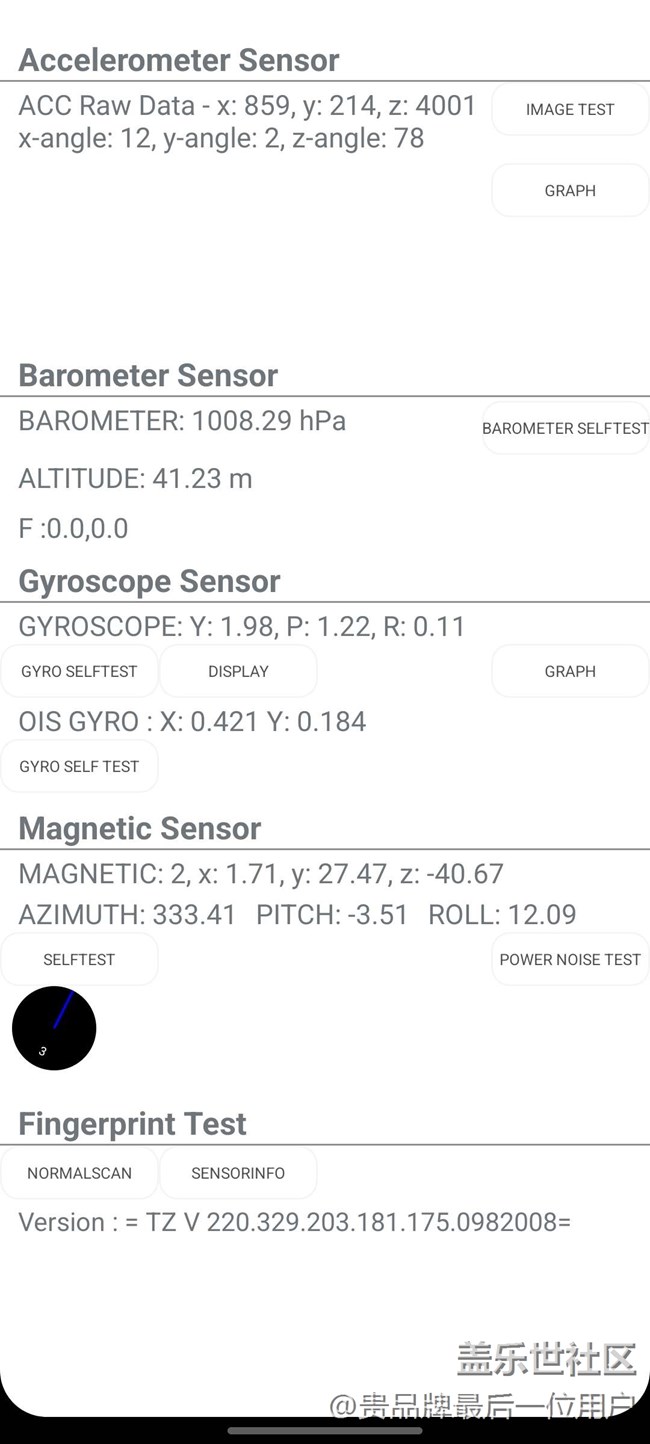Open the gyroscope DISPLAY button
This screenshot has height=1444, width=650.
point(238,671)
